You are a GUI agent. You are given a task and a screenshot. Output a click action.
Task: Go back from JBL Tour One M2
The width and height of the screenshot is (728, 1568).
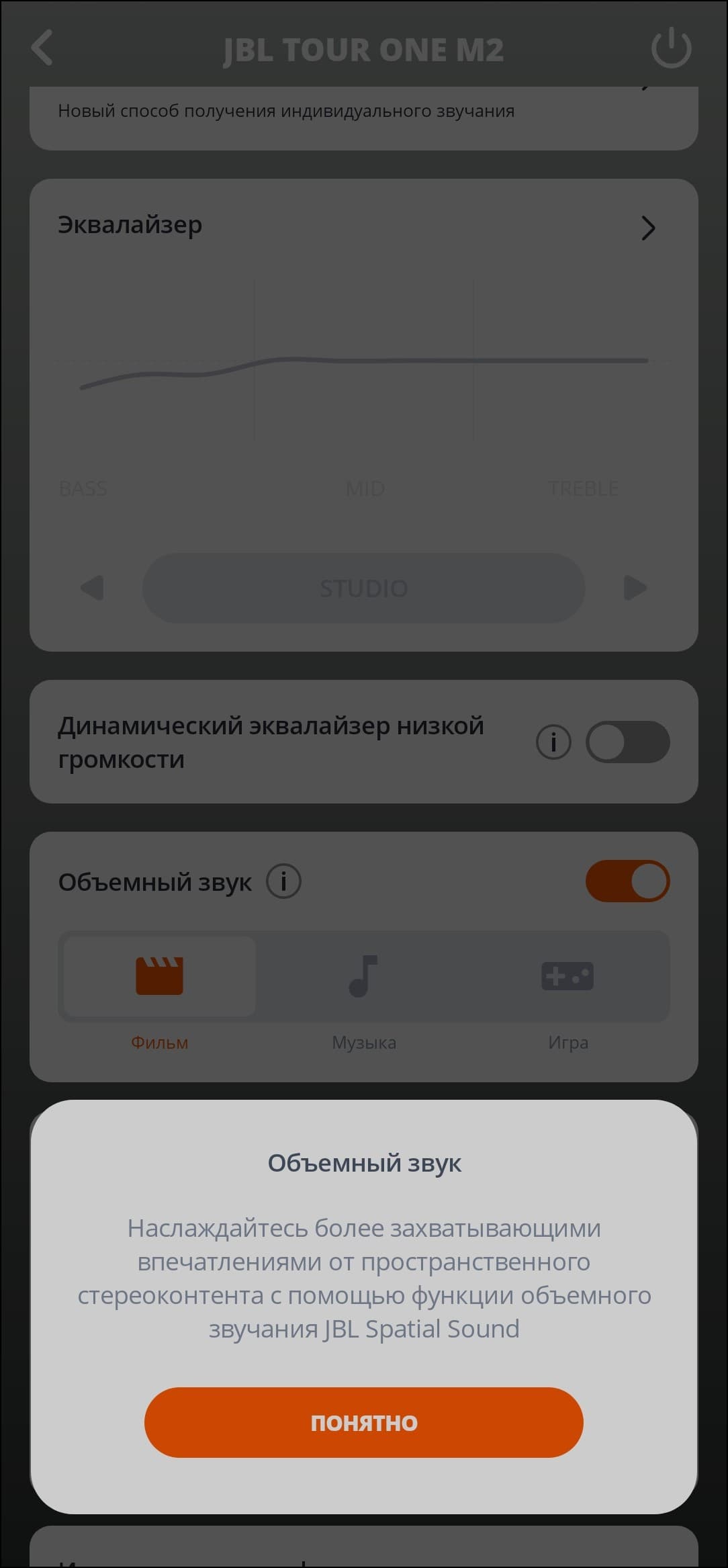(x=42, y=48)
